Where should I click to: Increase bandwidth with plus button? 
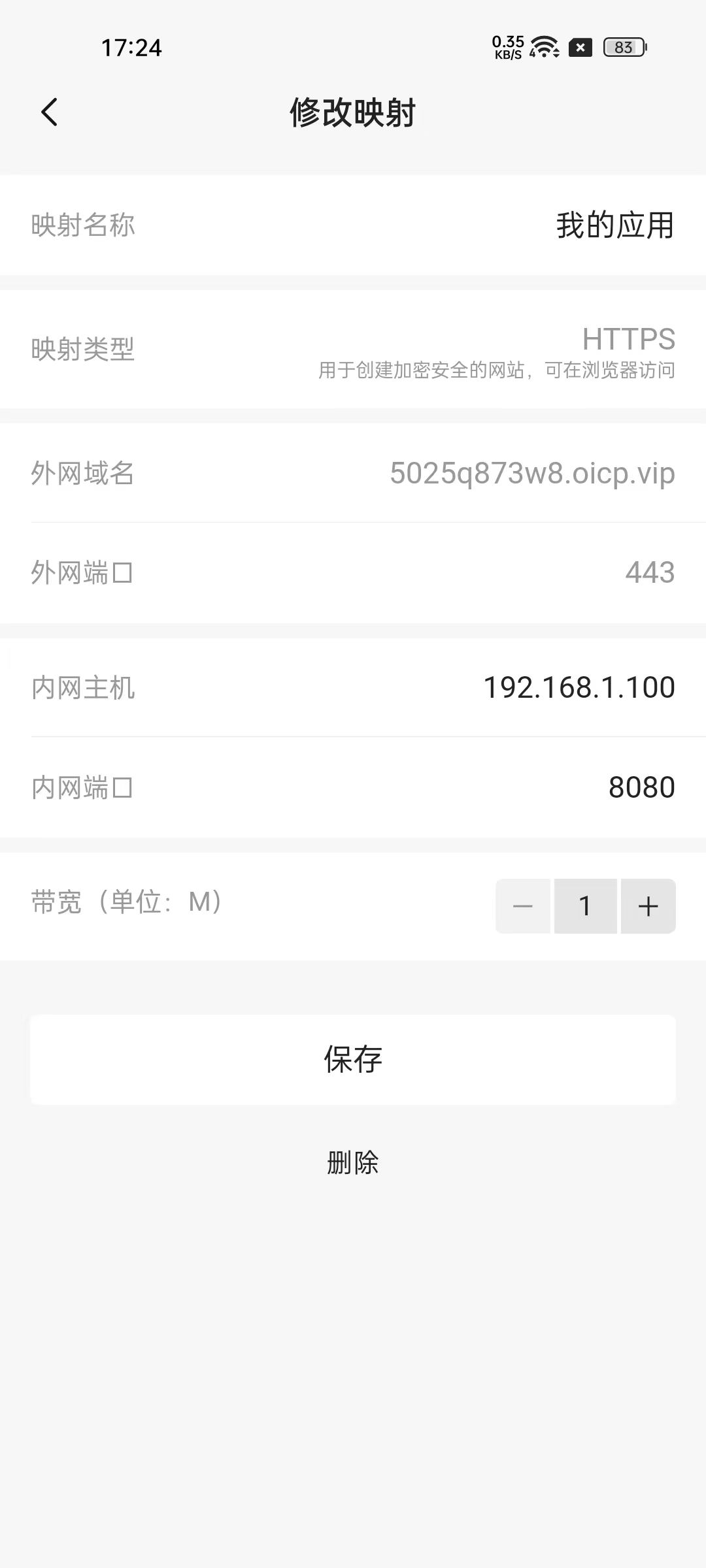point(648,906)
